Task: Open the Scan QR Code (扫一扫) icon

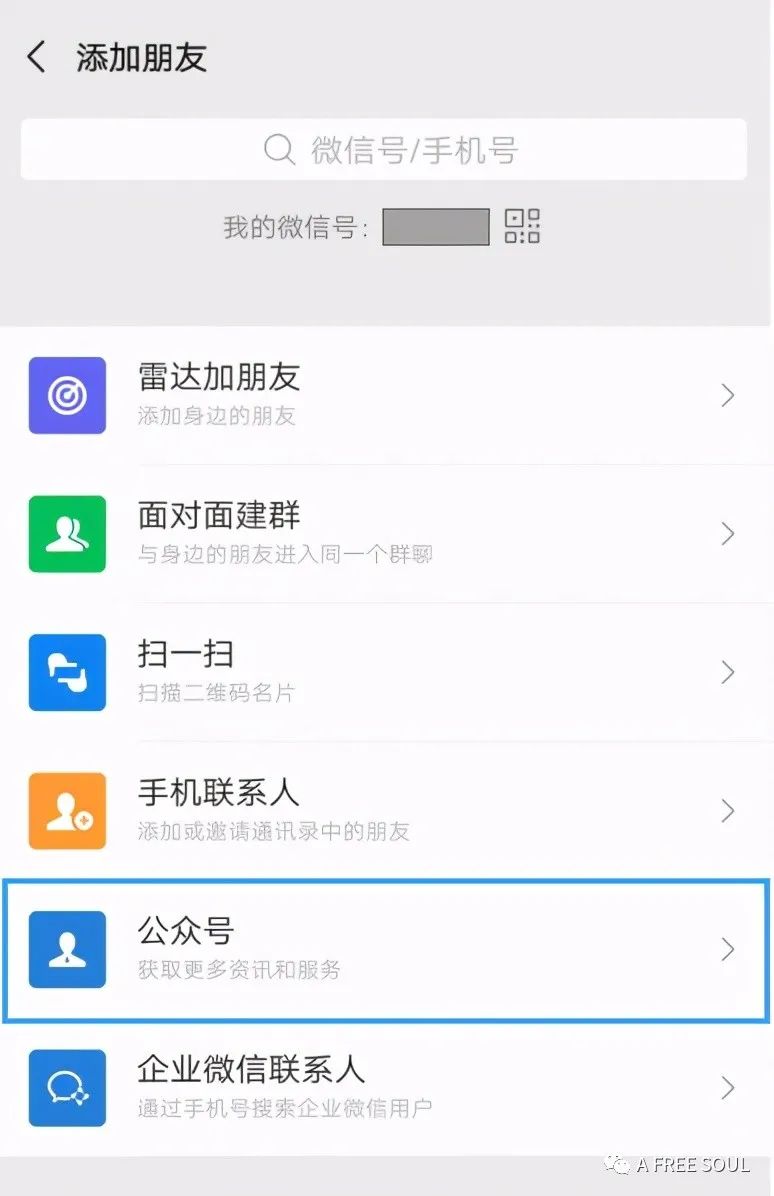Action: (67, 672)
